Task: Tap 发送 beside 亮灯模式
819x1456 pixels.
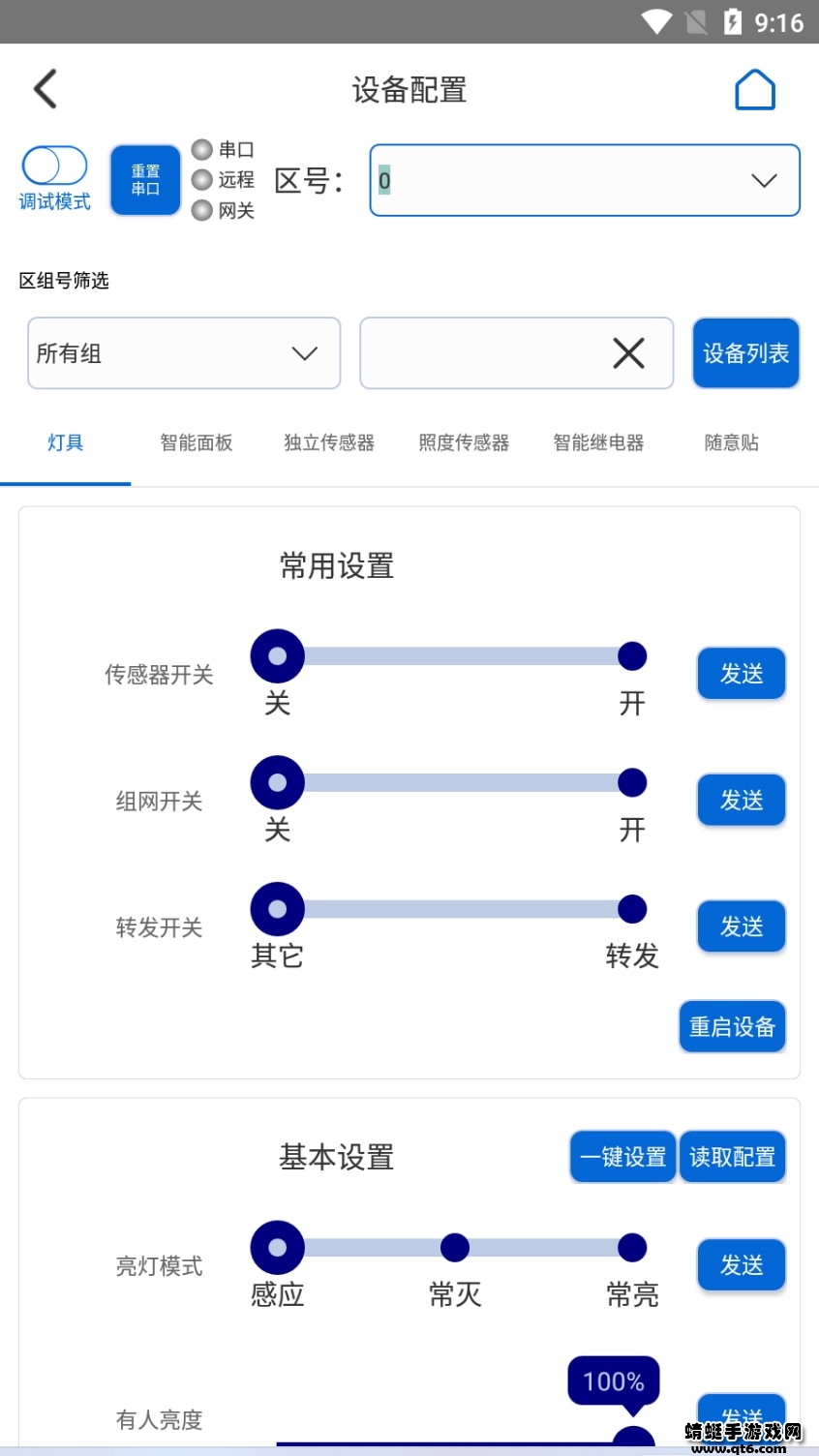Action: click(x=741, y=1264)
